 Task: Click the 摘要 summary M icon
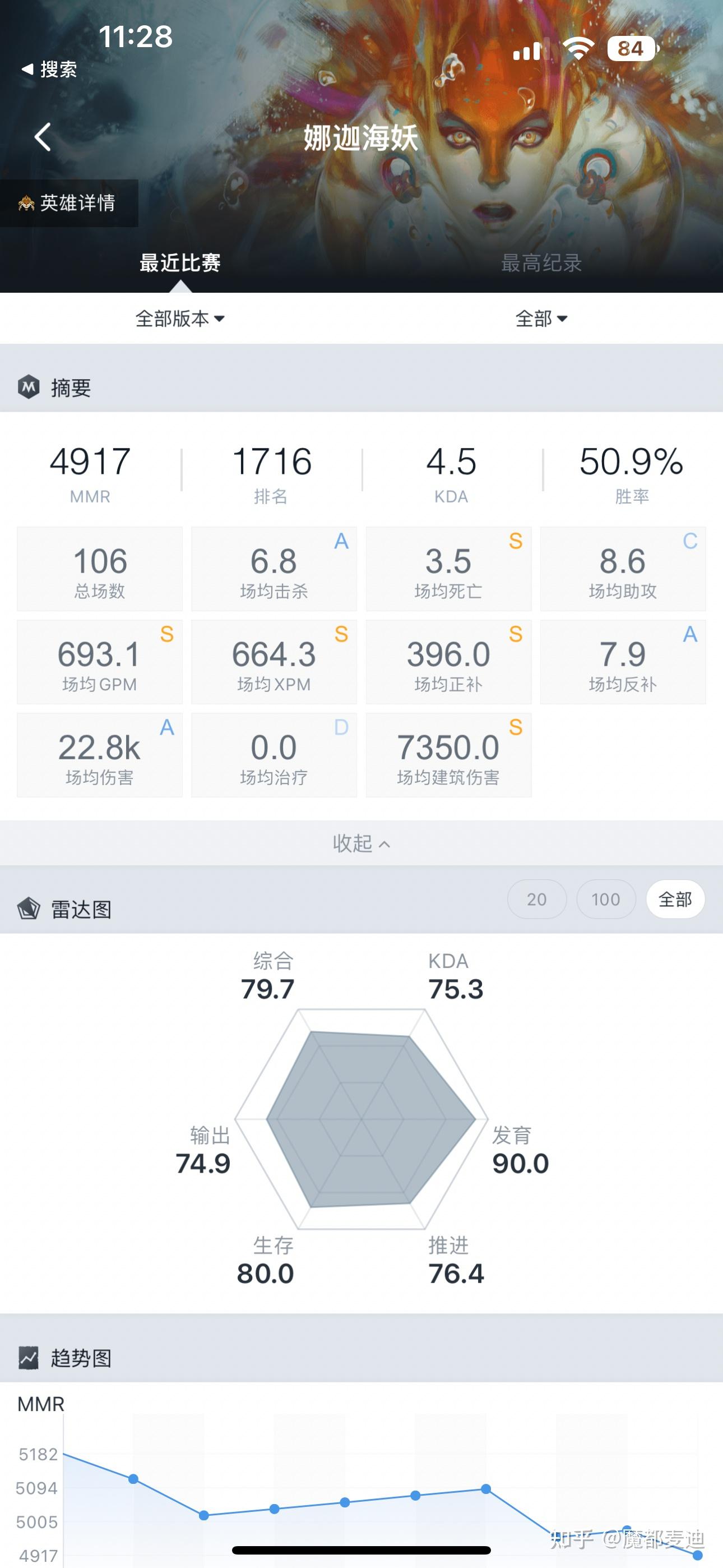point(29,388)
